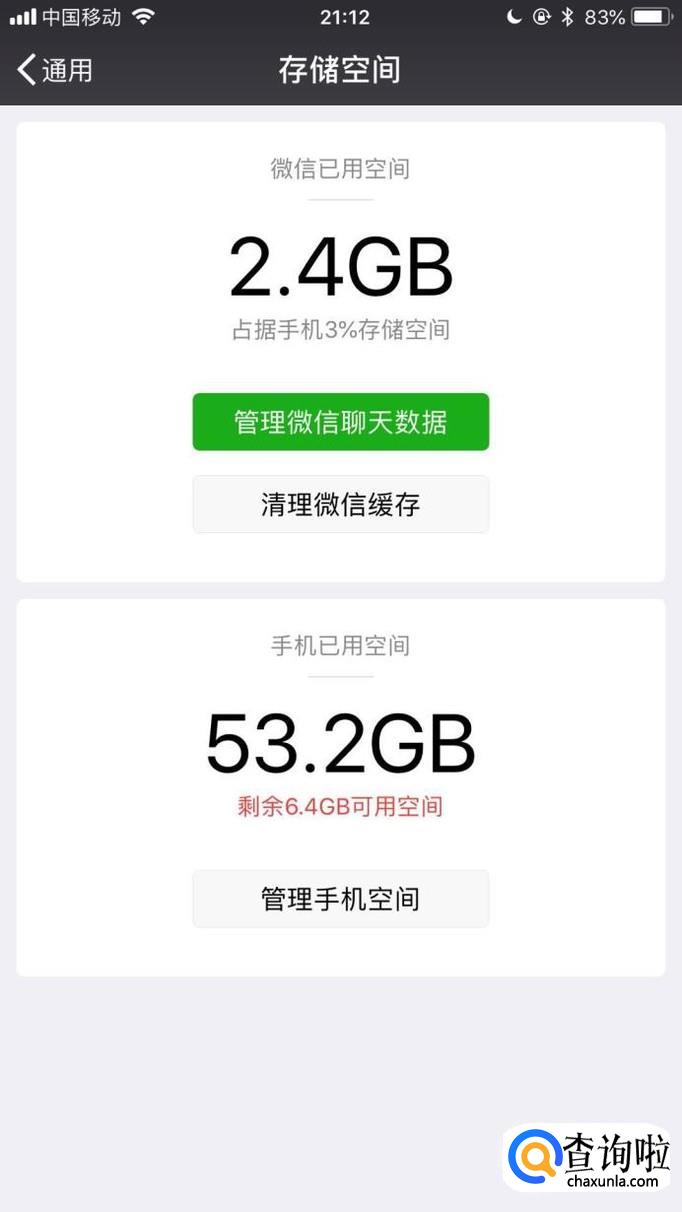This screenshot has height=1212, width=682.
Task: Go back to 通用 settings
Action: pyautogui.click(x=55, y=70)
